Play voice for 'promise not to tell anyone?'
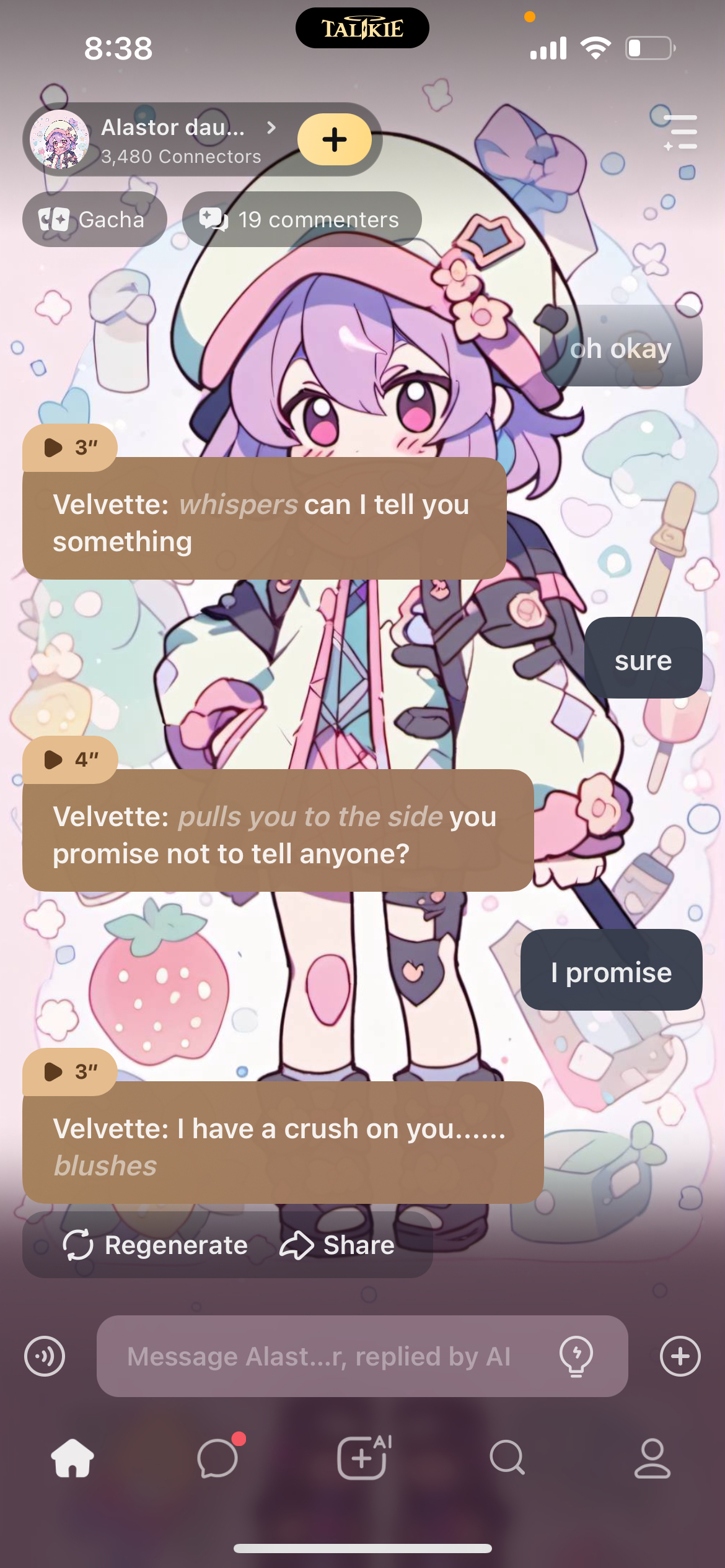Screen dimensions: 725x1568 [x=70, y=759]
